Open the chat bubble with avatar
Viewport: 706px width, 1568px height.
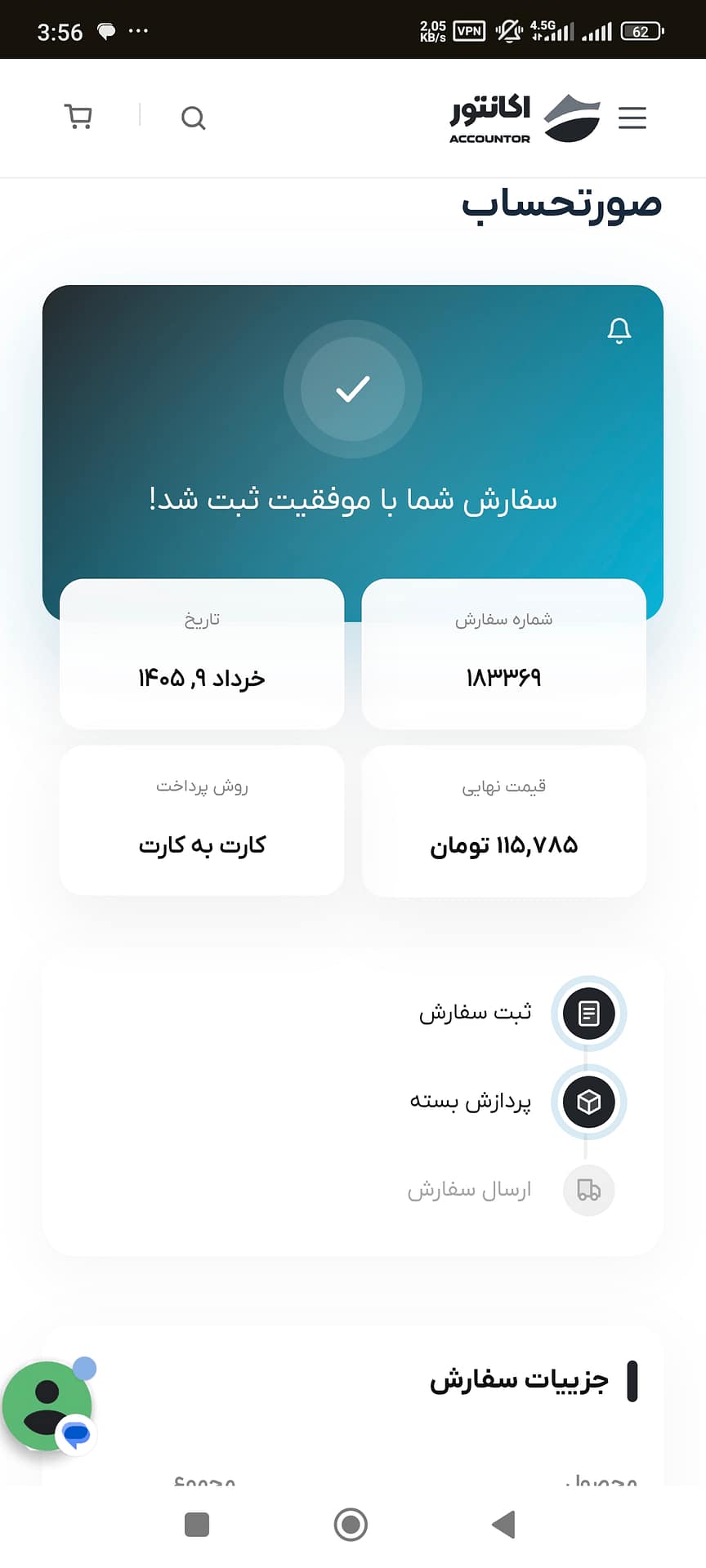pos(49,1405)
